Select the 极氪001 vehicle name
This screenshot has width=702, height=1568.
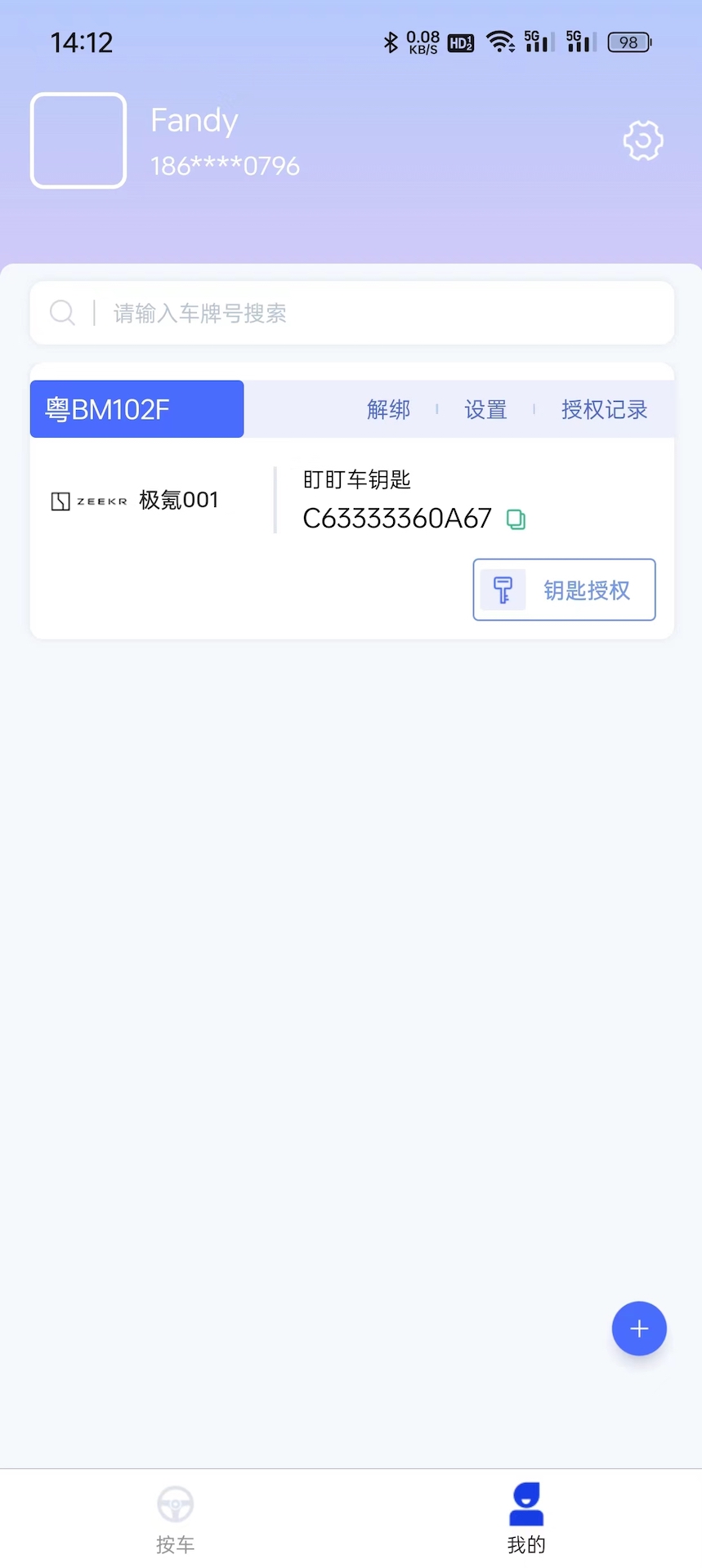click(x=178, y=501)
